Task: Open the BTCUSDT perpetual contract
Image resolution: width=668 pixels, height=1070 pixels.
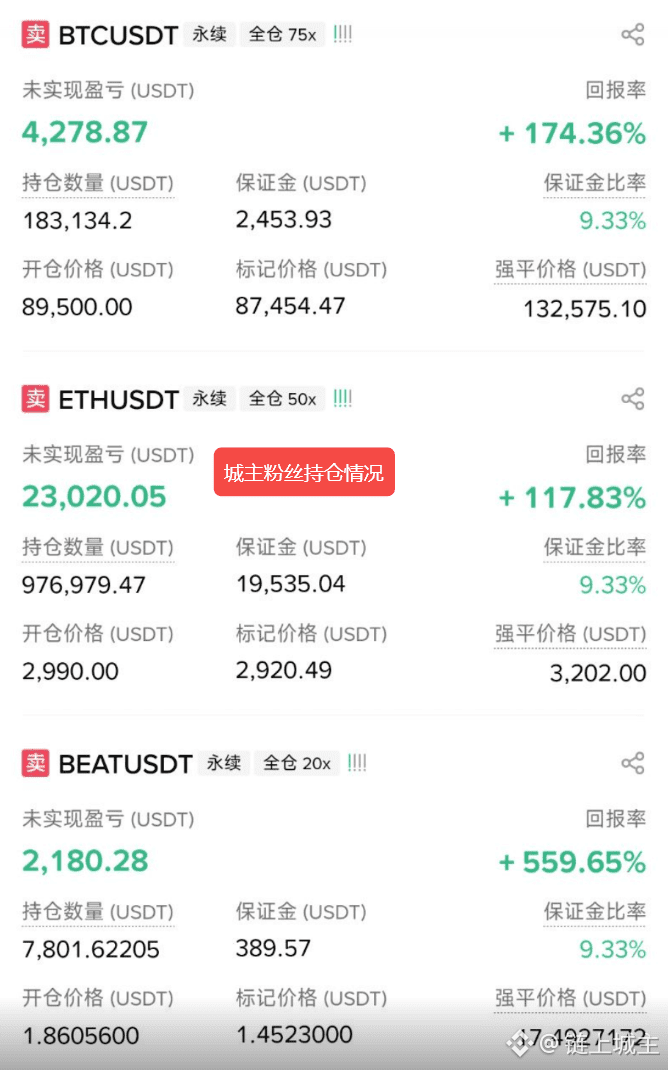Action: (118, 35)
